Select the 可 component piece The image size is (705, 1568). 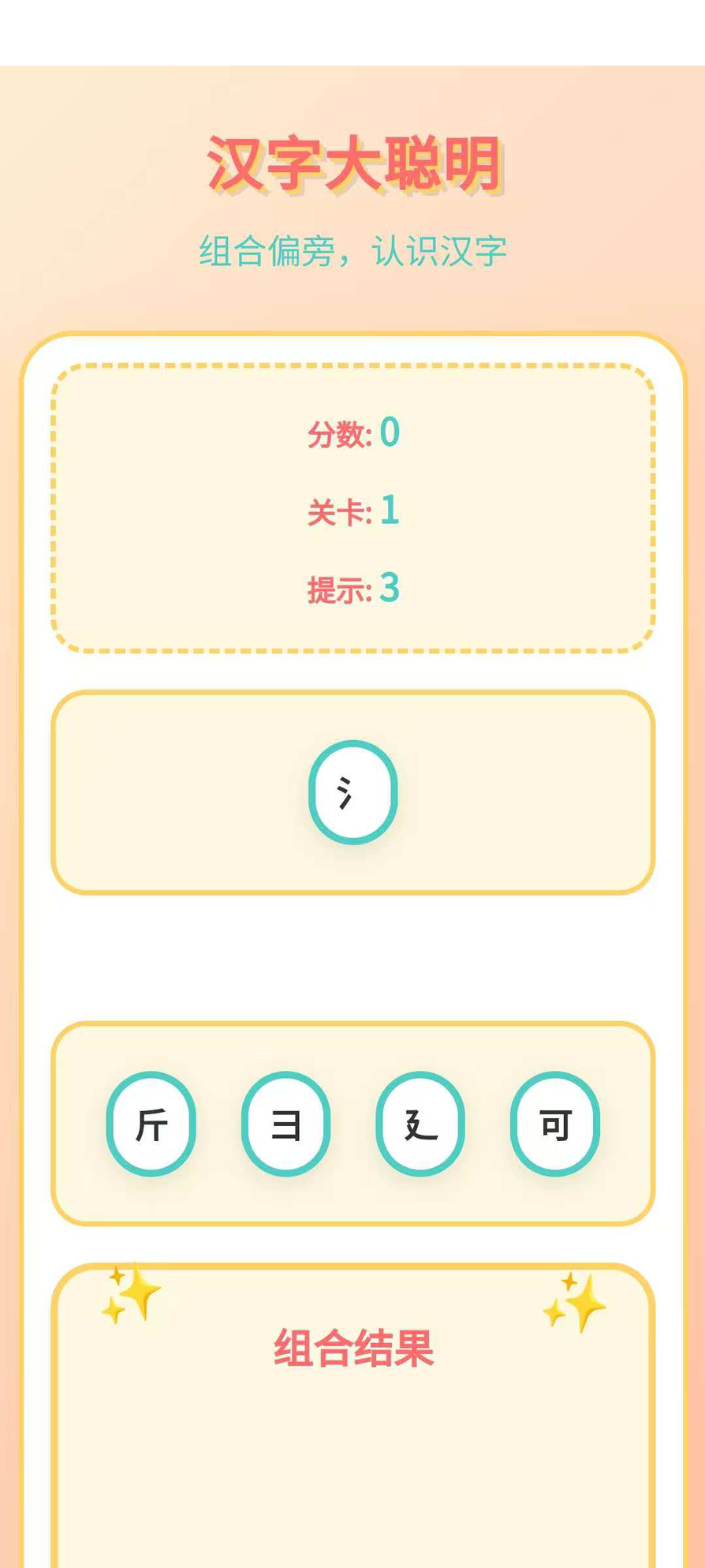[555, 1124]
